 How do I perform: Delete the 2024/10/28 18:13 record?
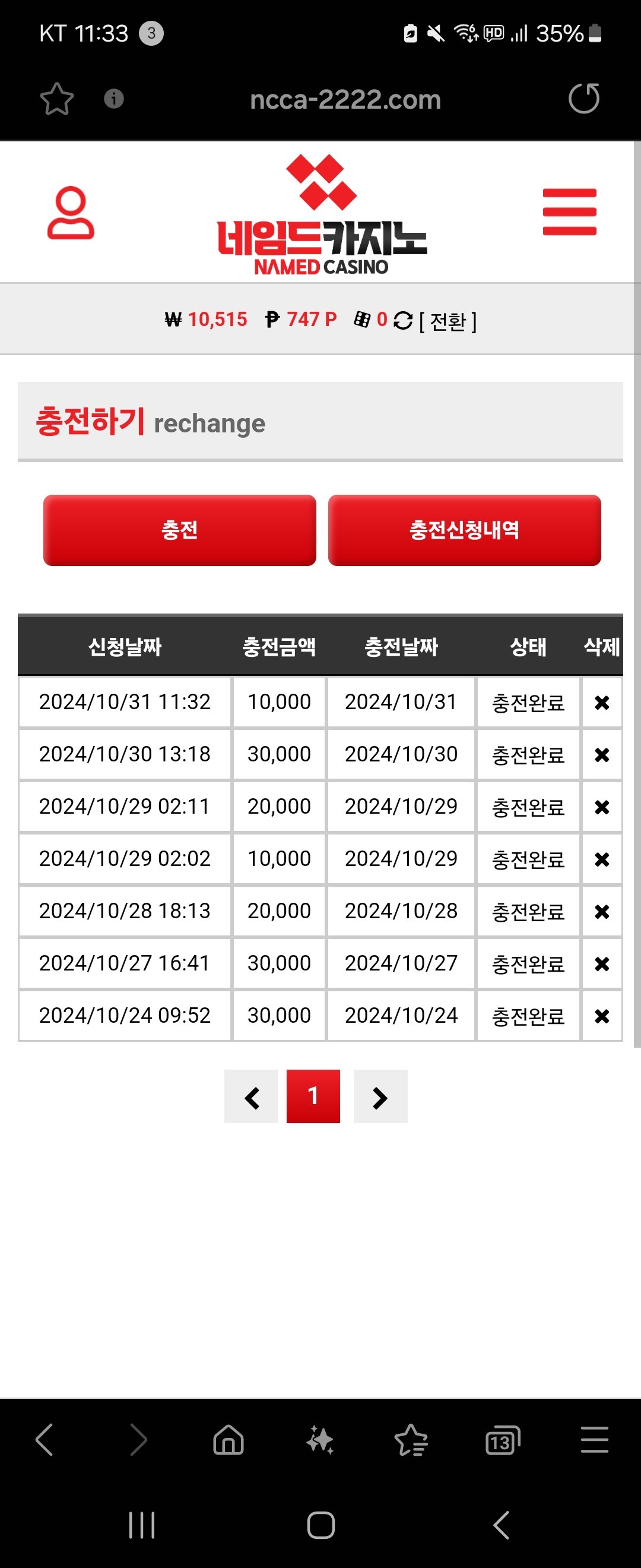[601, 912]
